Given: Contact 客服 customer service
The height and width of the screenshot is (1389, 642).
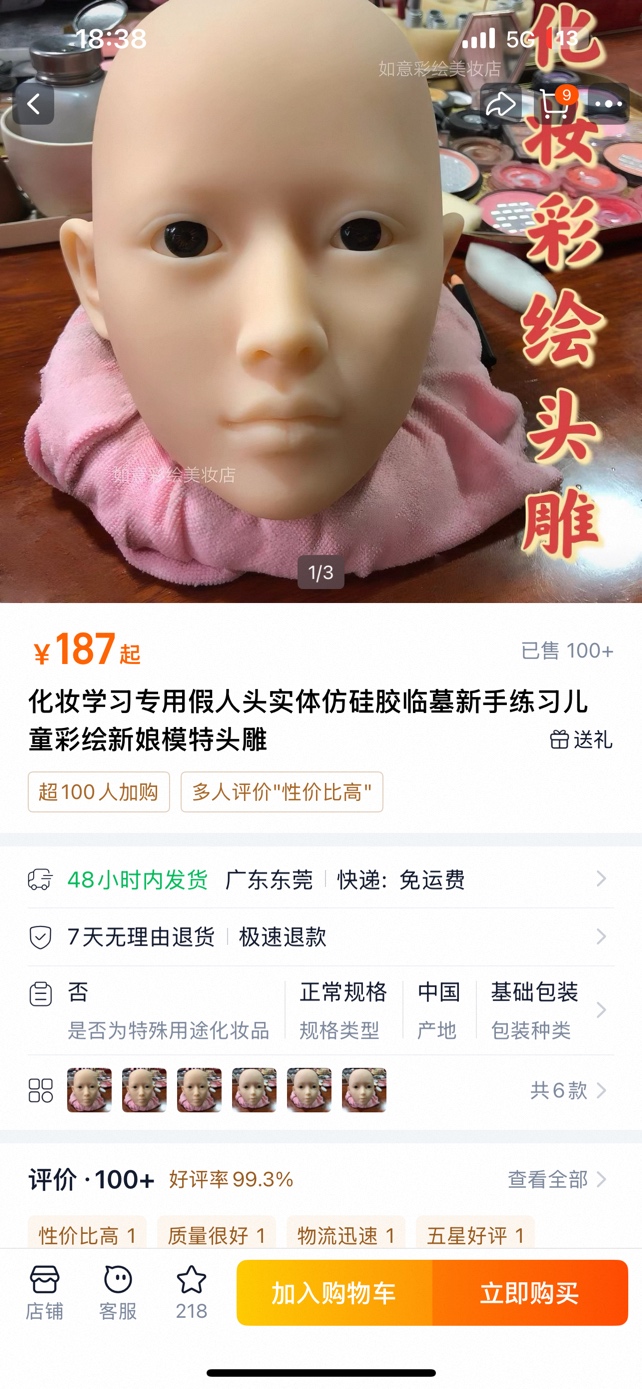Looking at the screenshot, I should pos(117,1293).
